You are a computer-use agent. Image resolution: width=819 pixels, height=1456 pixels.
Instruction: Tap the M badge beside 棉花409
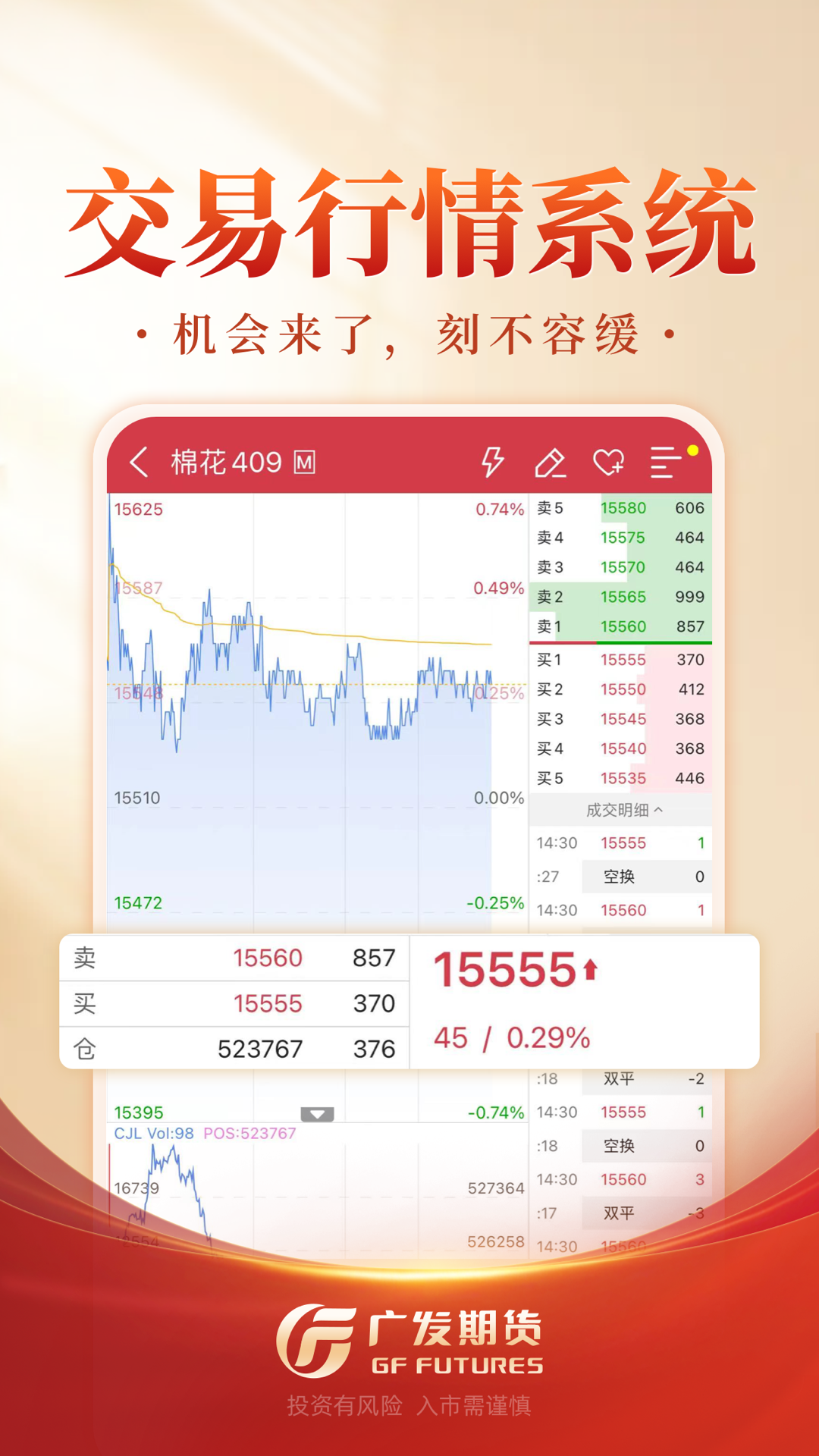[303, 460]
